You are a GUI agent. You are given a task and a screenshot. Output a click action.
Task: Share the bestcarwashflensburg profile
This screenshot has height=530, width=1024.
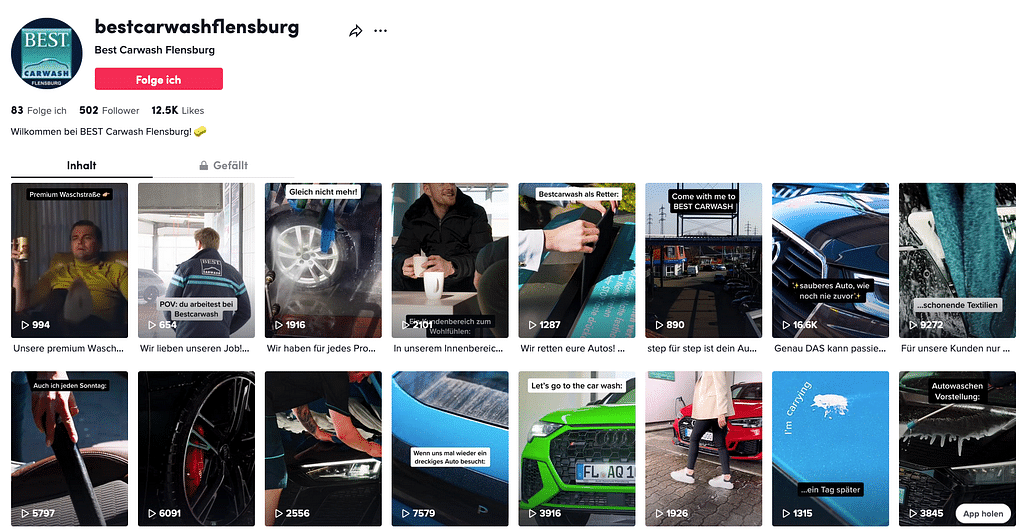point(355,31)
